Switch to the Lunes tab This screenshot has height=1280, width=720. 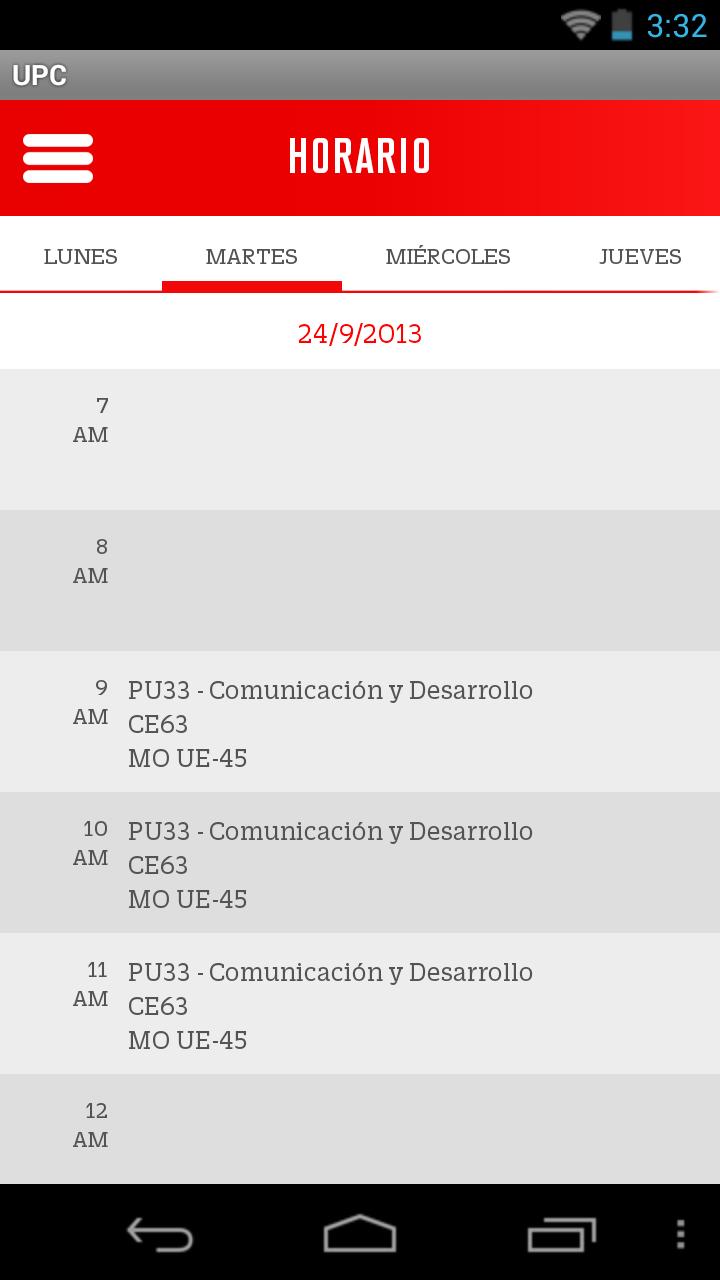[x=81, y=257]
